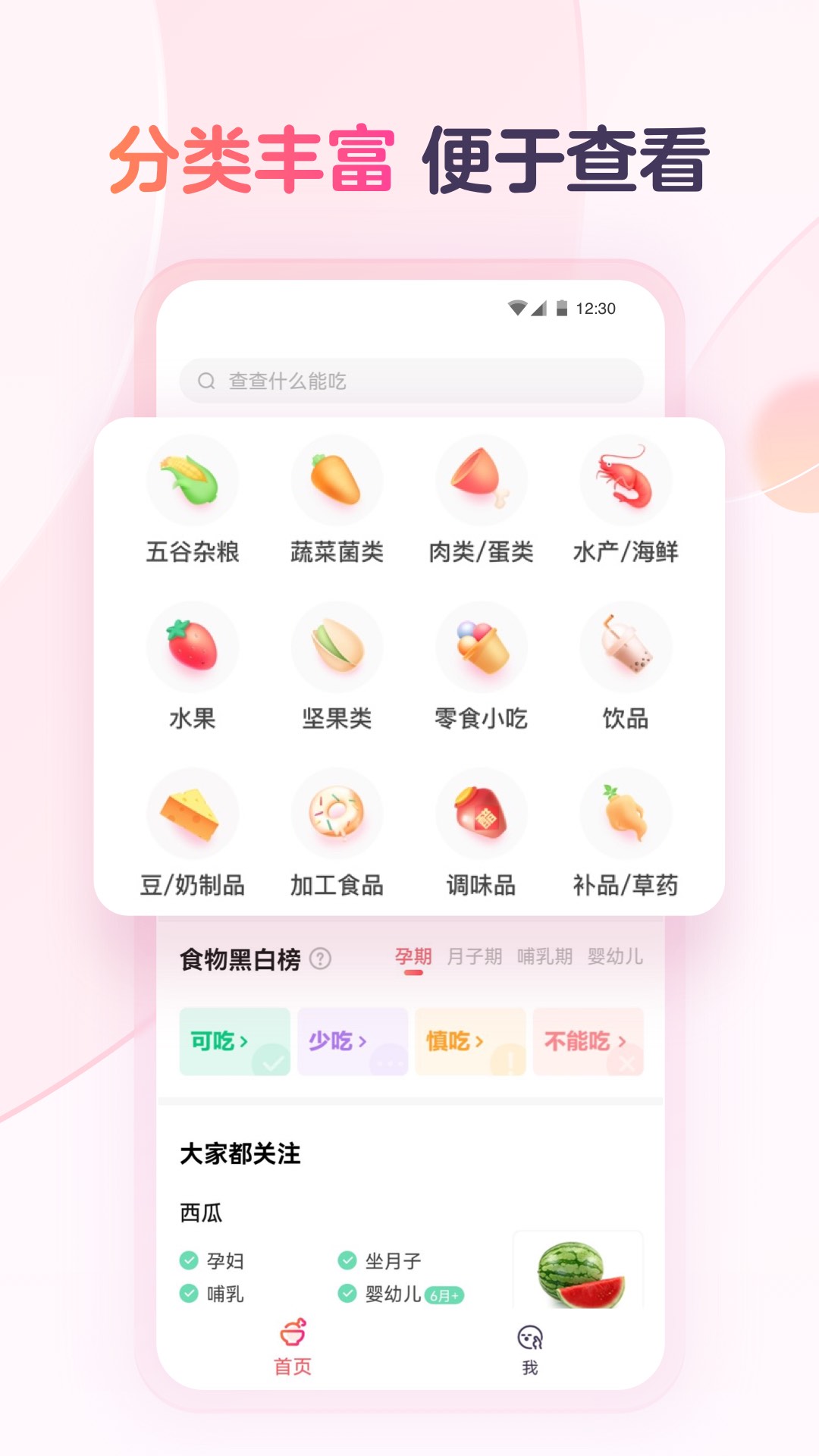Tap the search bar 查查什么能吃
819x1456 pixels.
(x=409, y=381)
